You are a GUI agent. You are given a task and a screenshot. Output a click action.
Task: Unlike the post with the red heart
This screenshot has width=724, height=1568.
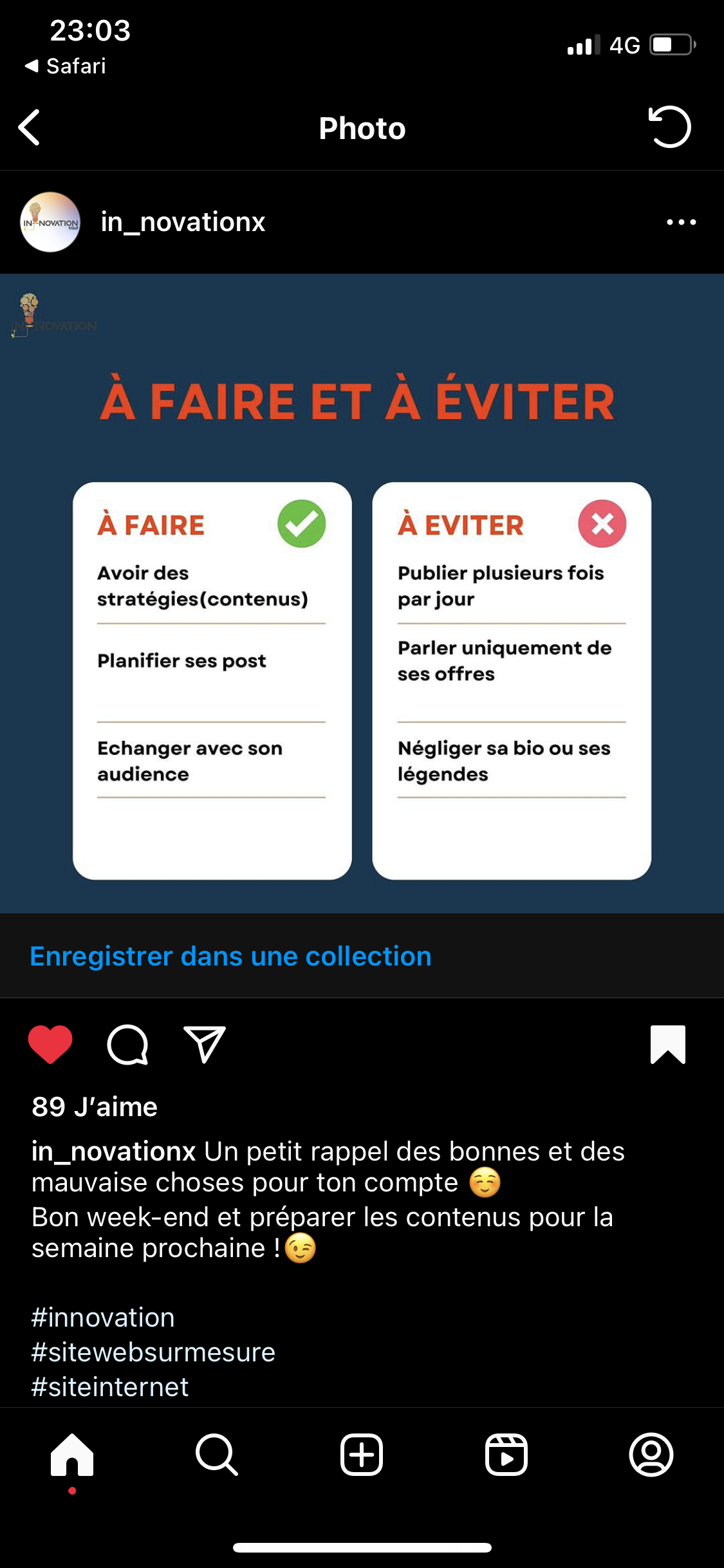(50, 1044)
